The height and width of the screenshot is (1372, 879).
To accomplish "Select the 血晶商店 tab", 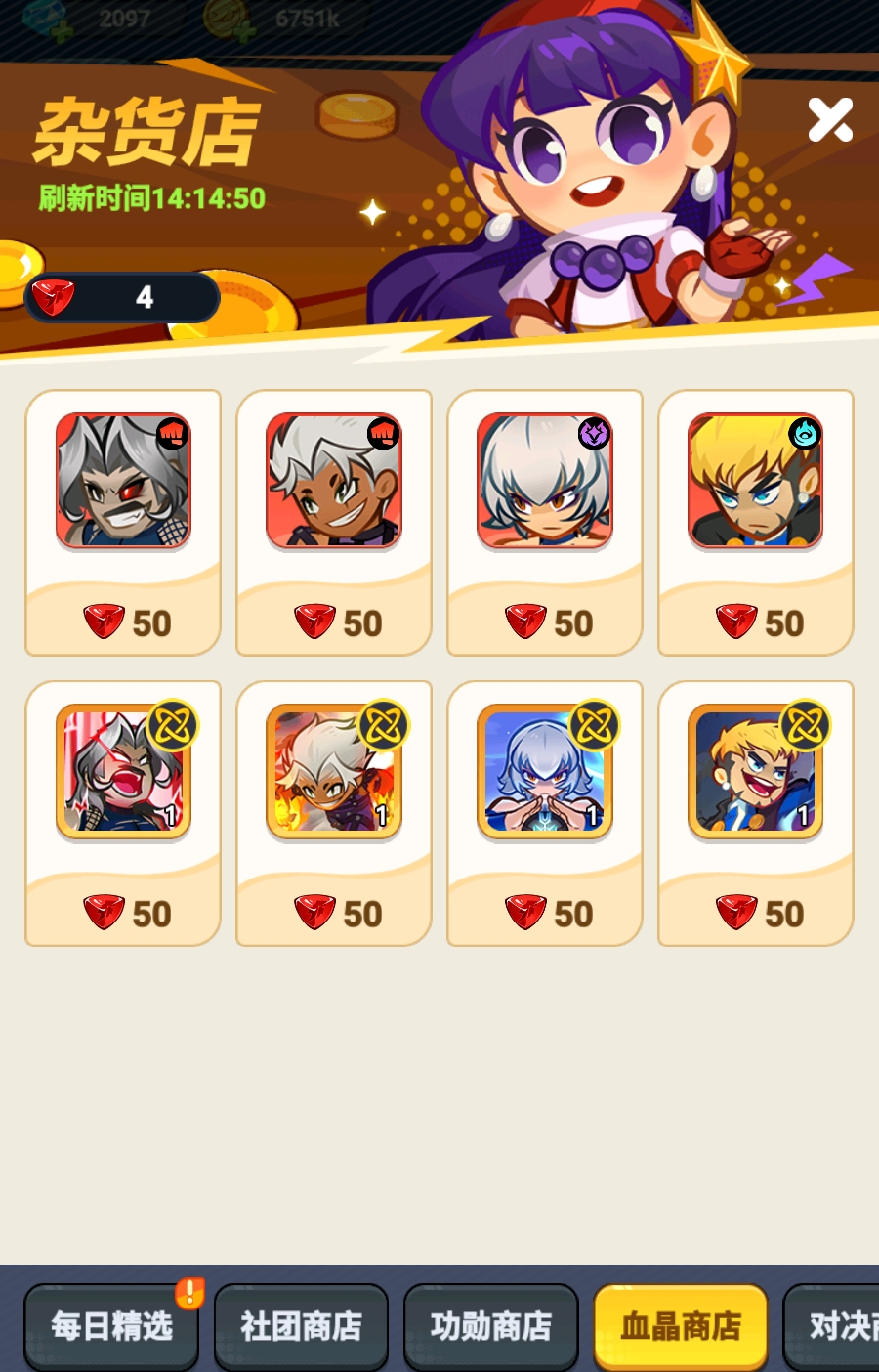I will (681, 1325).
